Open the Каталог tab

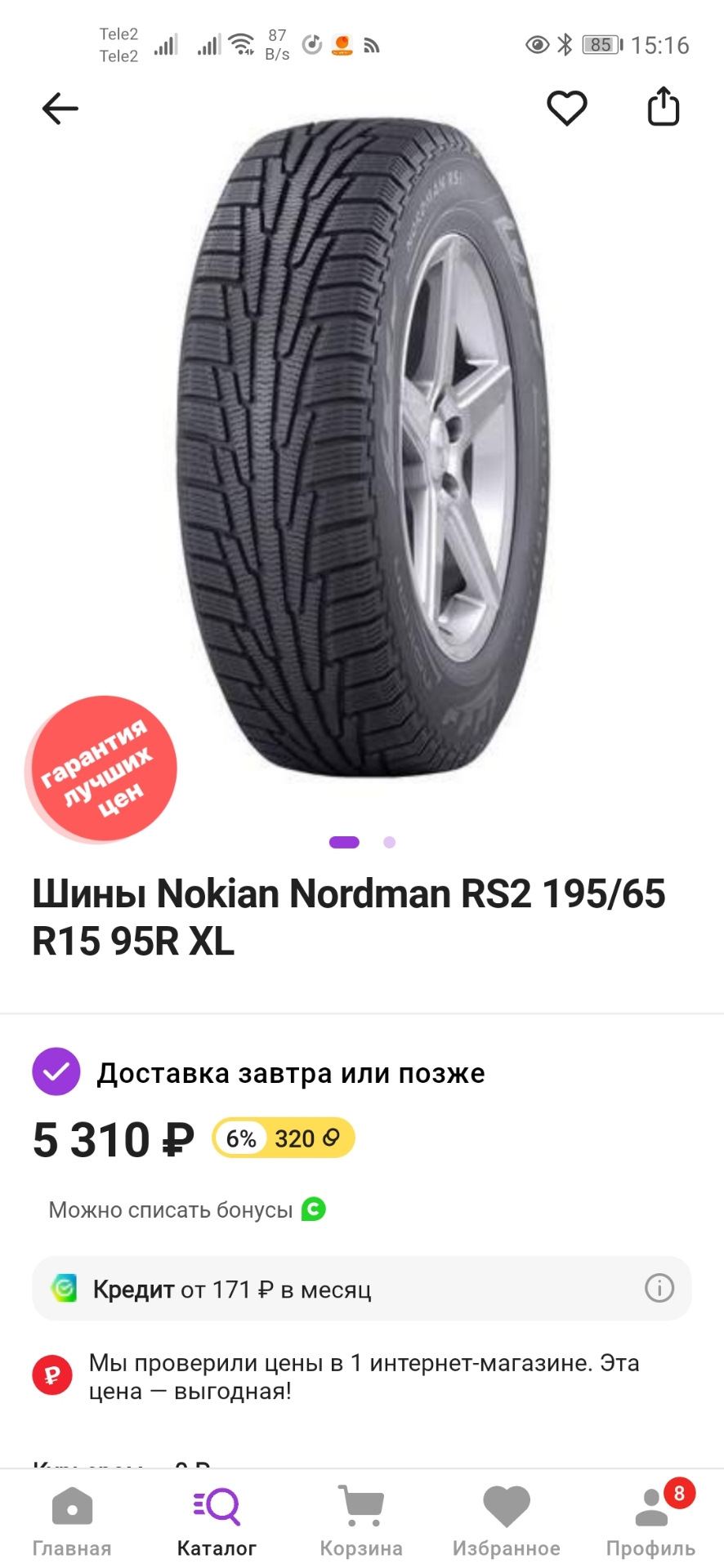tap(217, 1520)
